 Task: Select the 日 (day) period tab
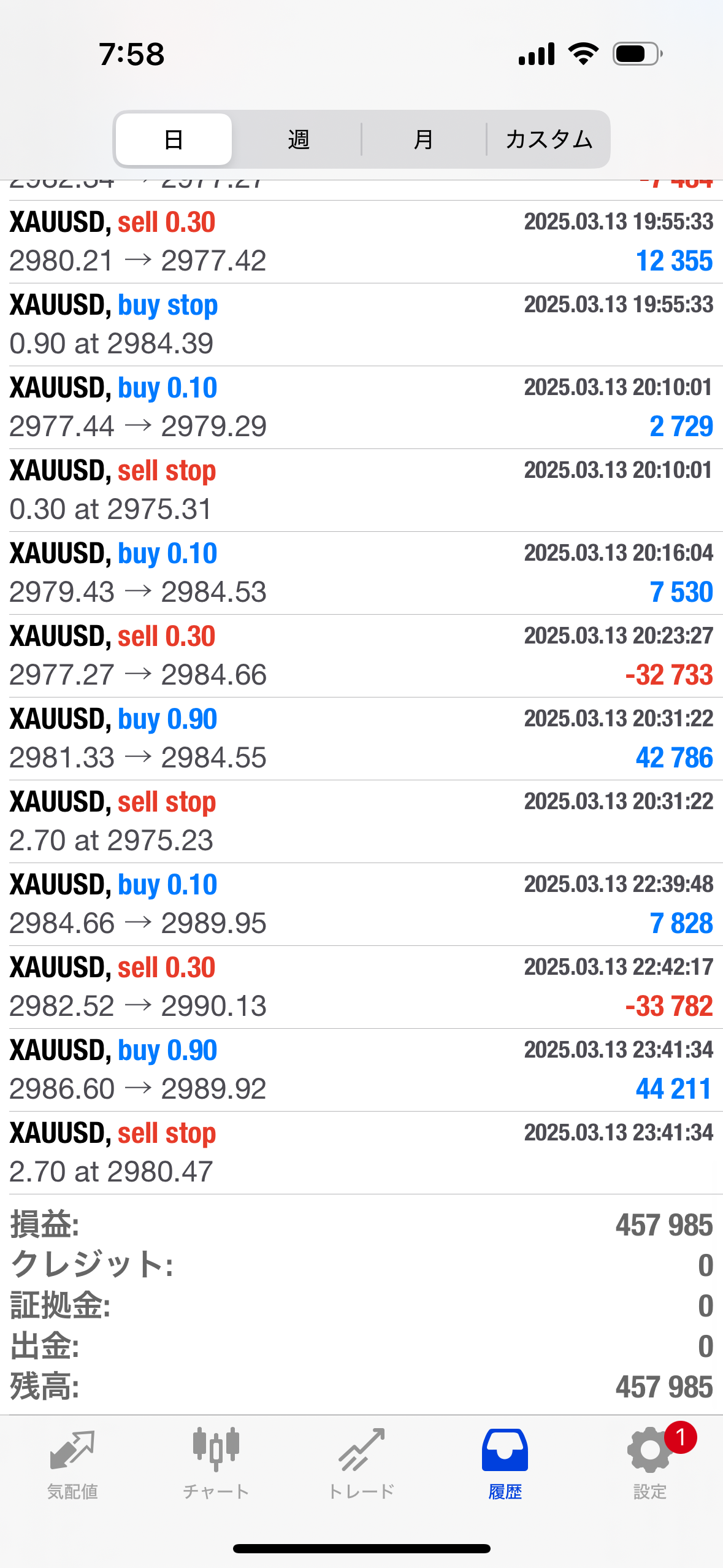[174, 139]
